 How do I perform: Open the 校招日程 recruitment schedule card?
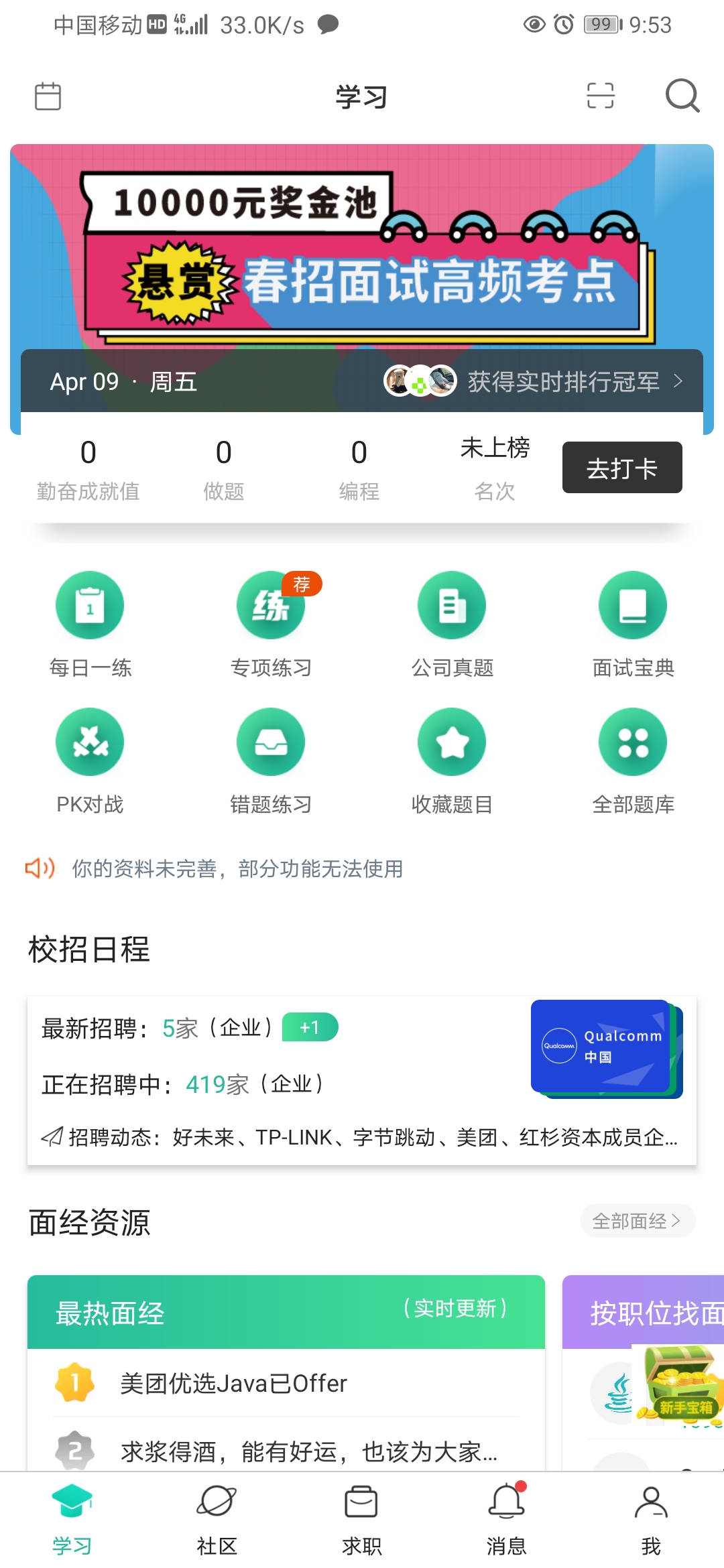pyautogui.click(x=362, y=1080)
